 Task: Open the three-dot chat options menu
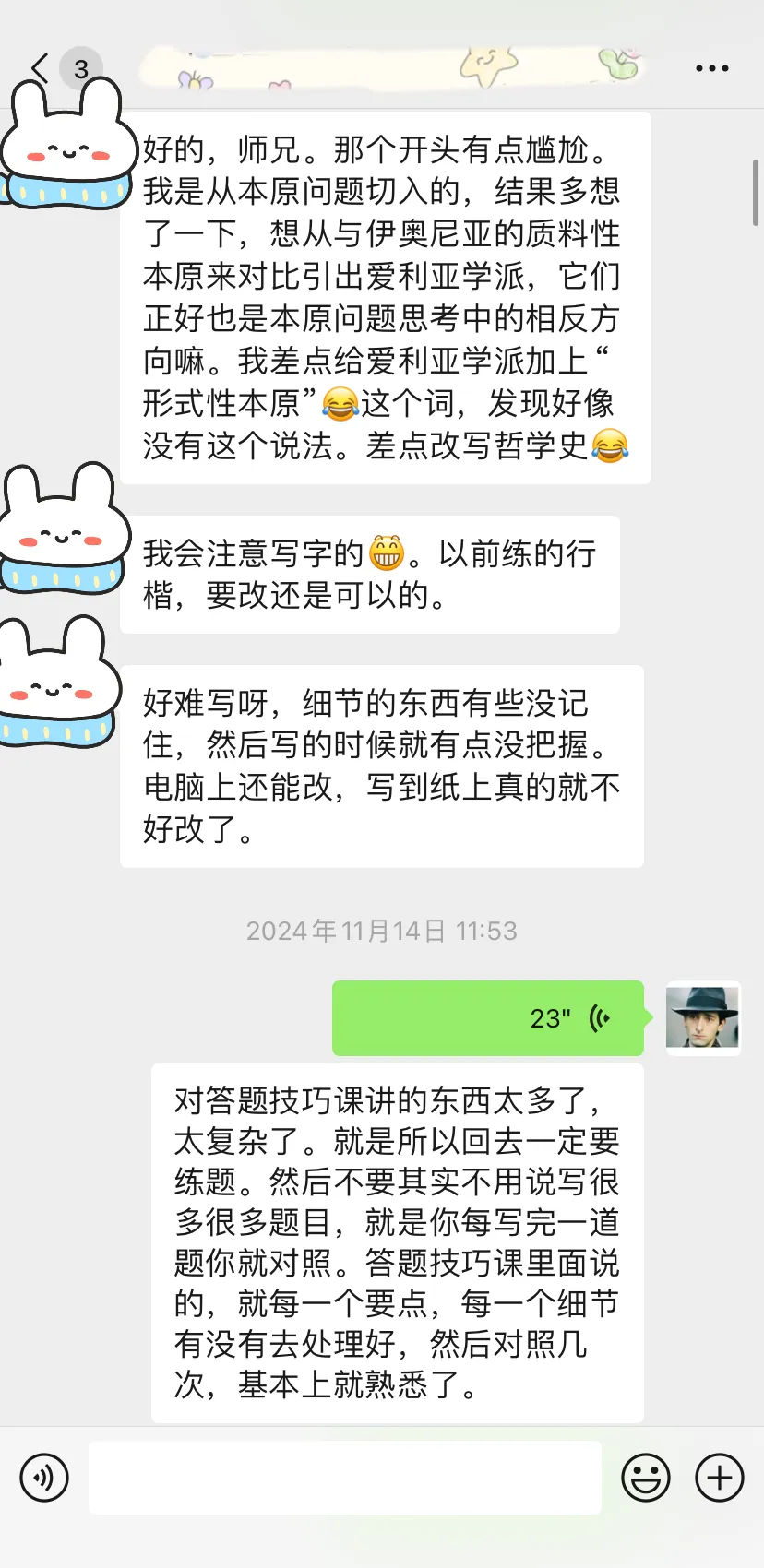pyautogui.click(x=711, y=68)
